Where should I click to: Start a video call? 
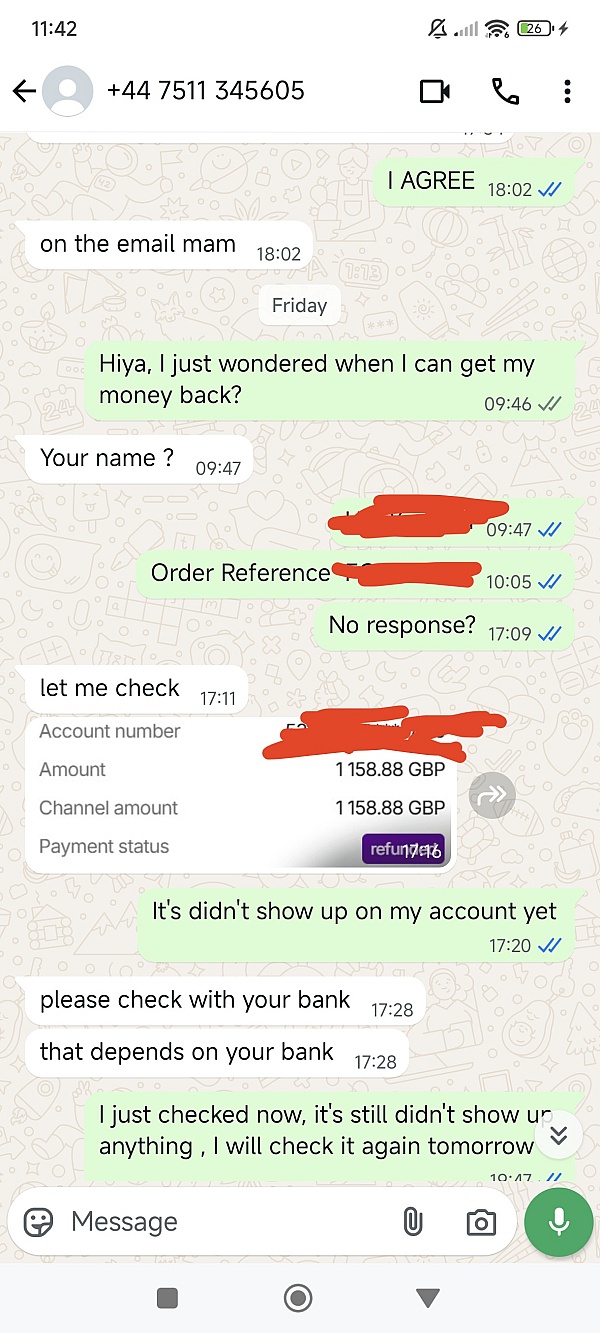tap(435, 92)
